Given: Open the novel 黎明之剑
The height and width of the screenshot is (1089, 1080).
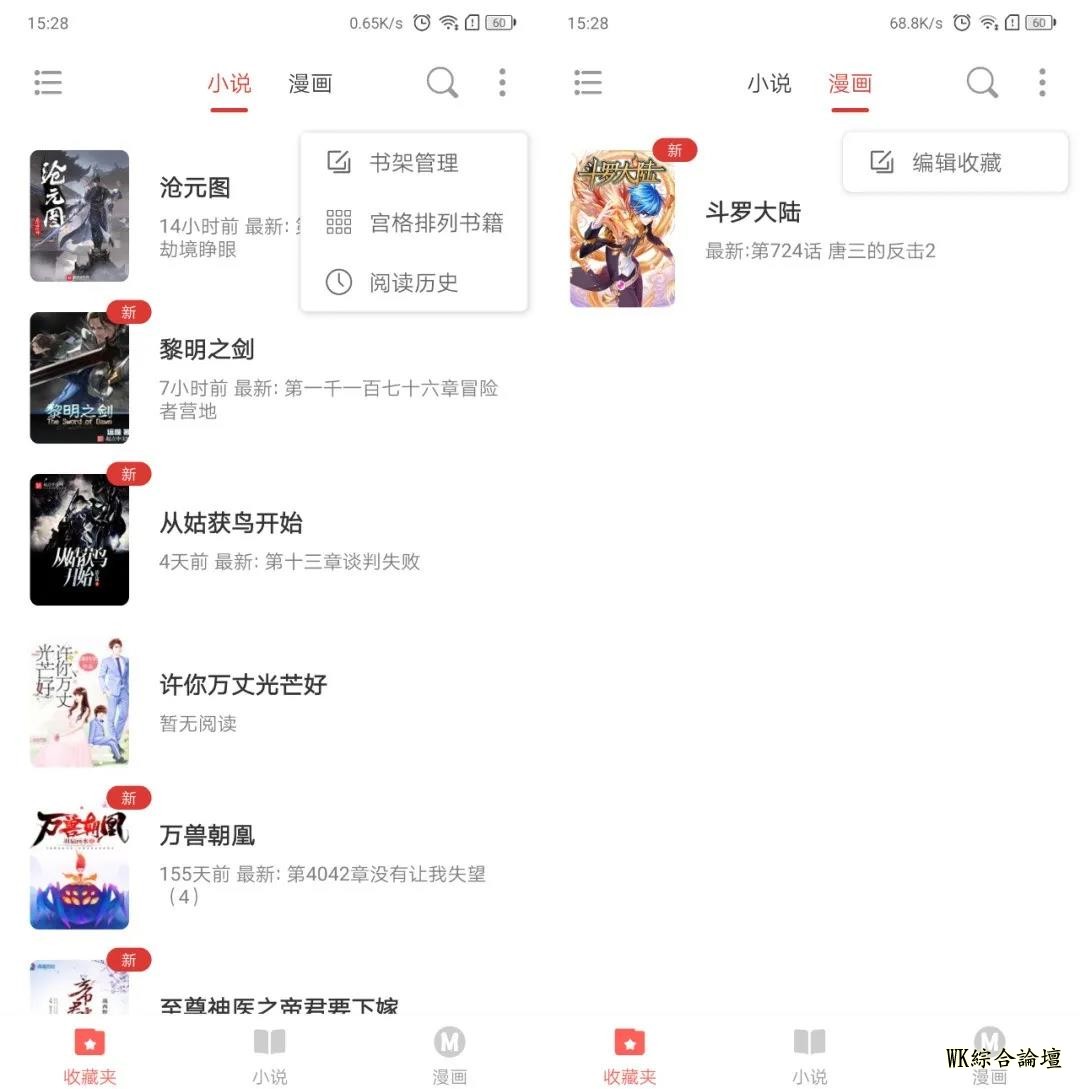Looking at the screenshot, I should (x=207, y=350).
